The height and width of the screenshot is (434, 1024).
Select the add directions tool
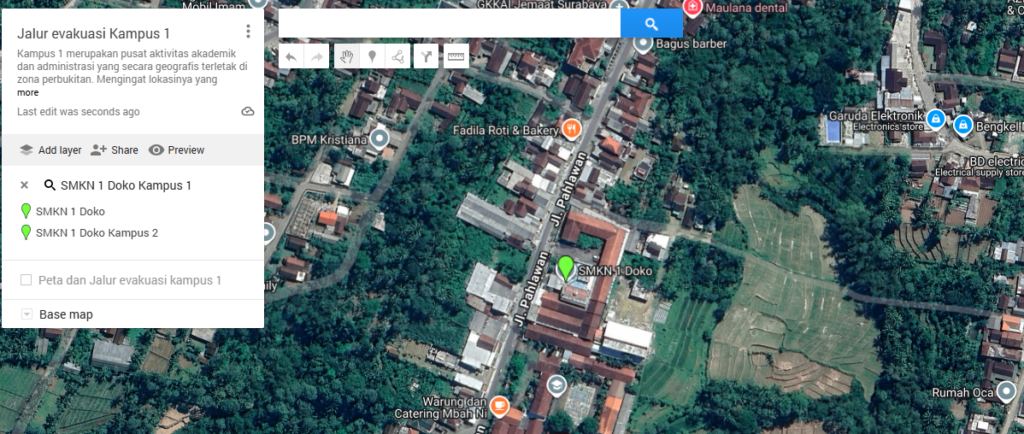(x=427, y=57)
